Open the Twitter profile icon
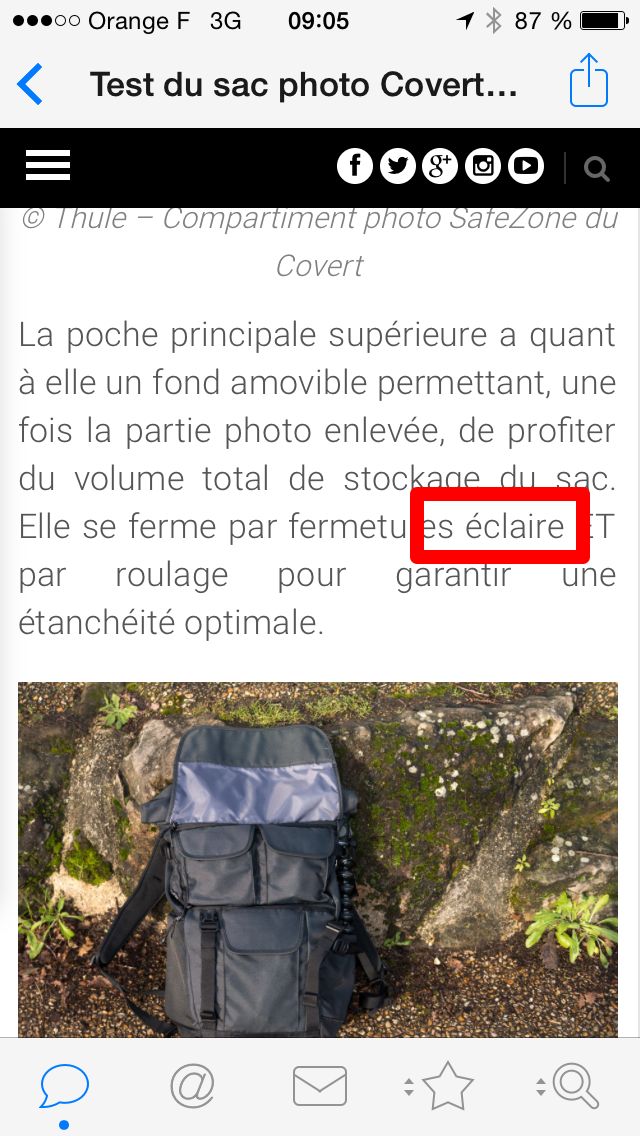The image size is (640, 1136). tap(398, 167)
